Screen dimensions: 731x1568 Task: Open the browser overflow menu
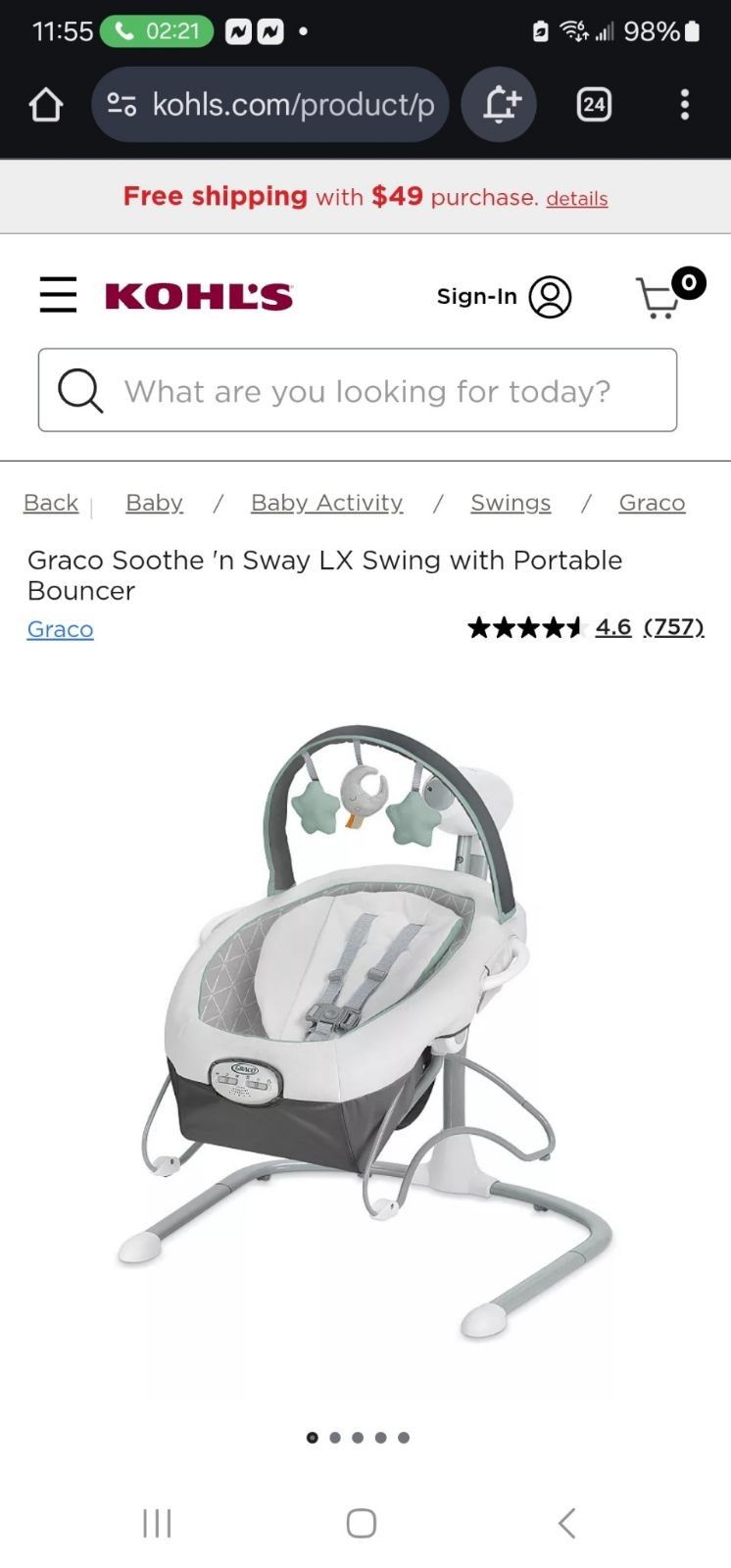coord(685,104)
